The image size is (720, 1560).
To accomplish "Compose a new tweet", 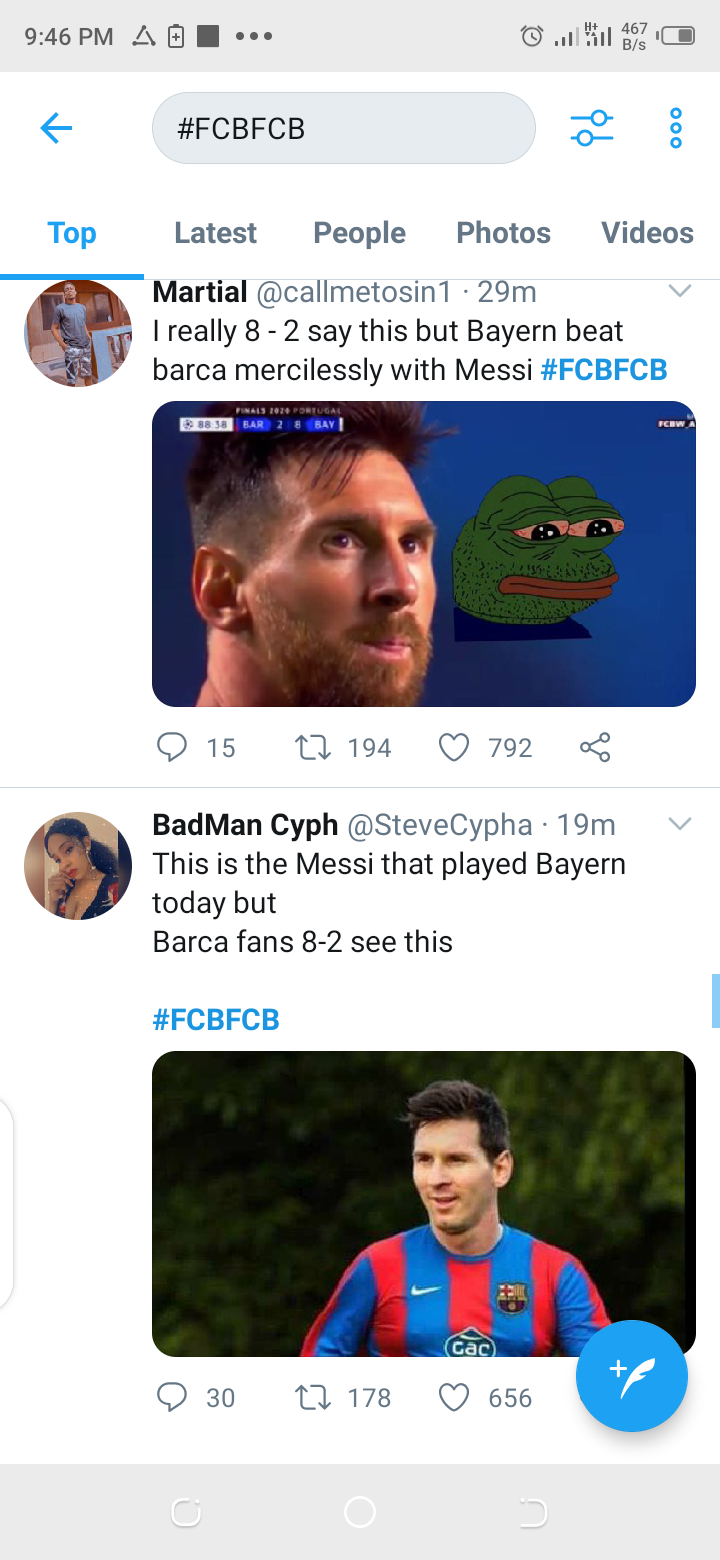I will [x=632, y=1376].
